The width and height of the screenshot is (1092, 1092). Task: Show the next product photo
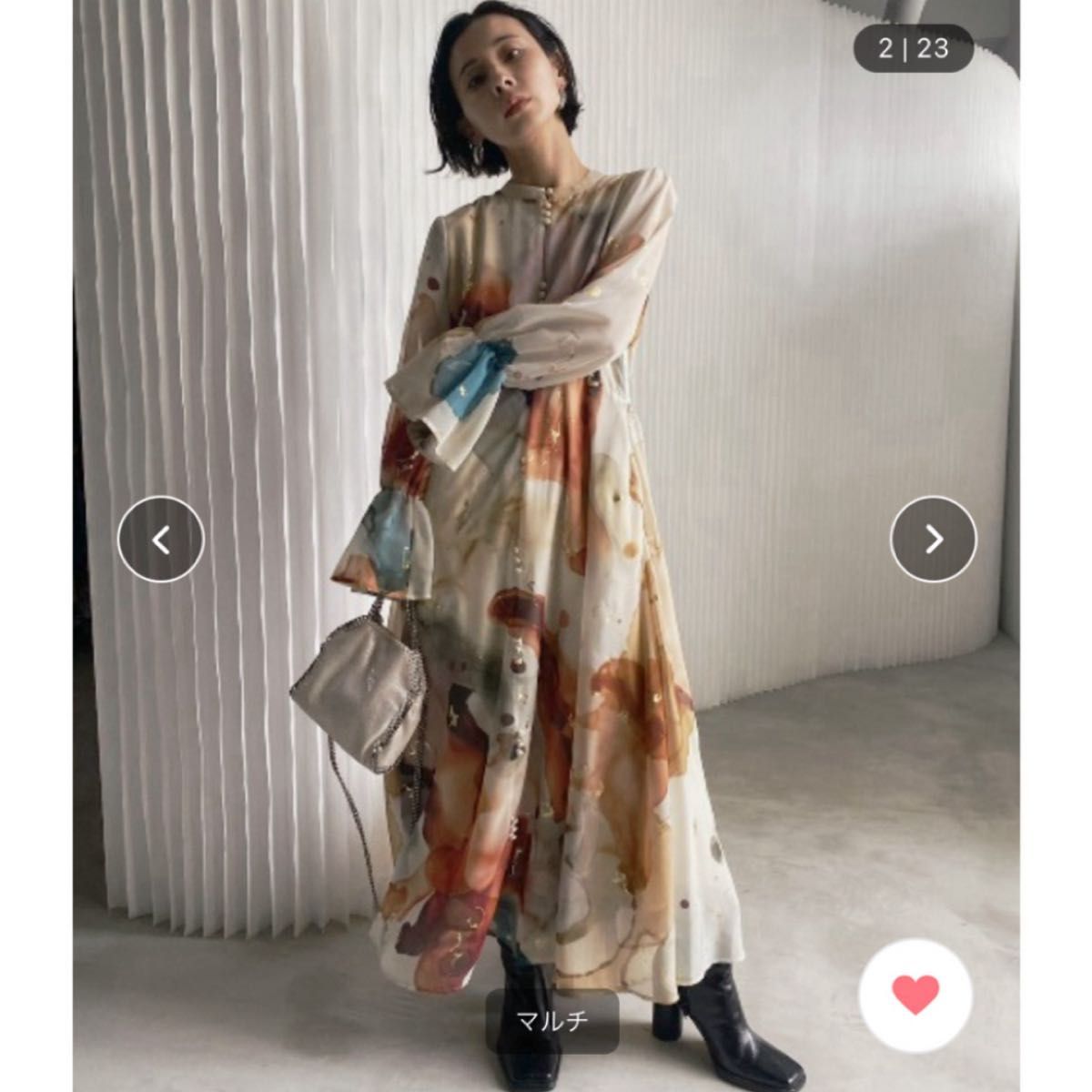933,540
